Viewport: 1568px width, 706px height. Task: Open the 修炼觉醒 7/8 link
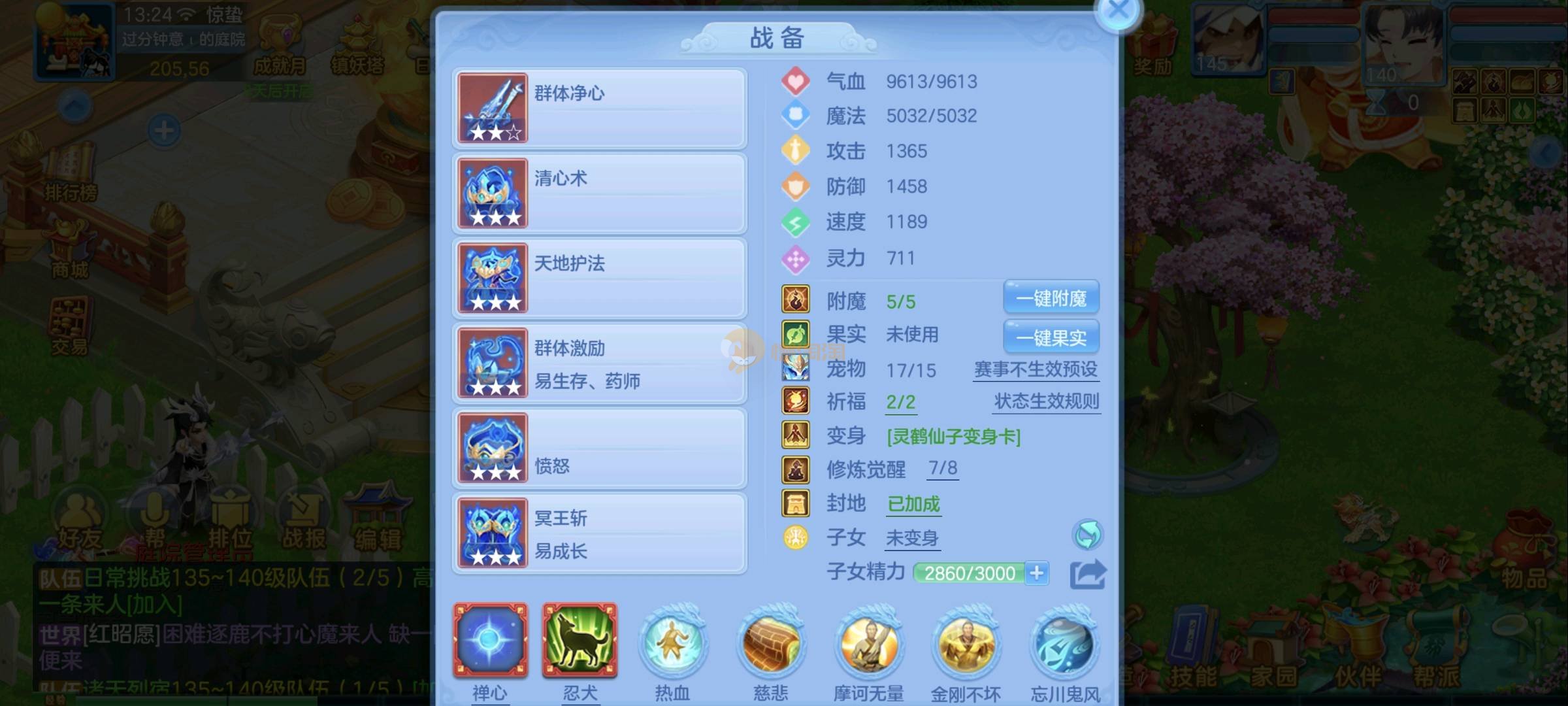(943, 468)
